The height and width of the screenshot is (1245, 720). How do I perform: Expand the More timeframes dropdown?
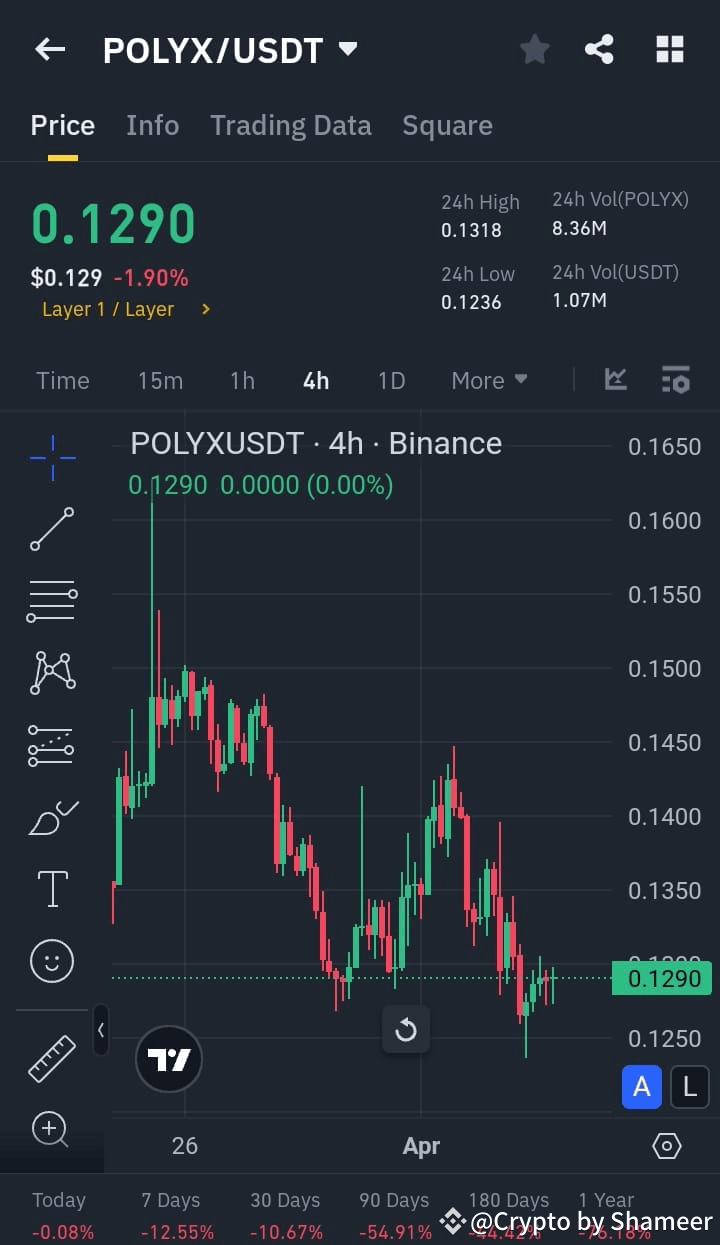coord(489,380)
